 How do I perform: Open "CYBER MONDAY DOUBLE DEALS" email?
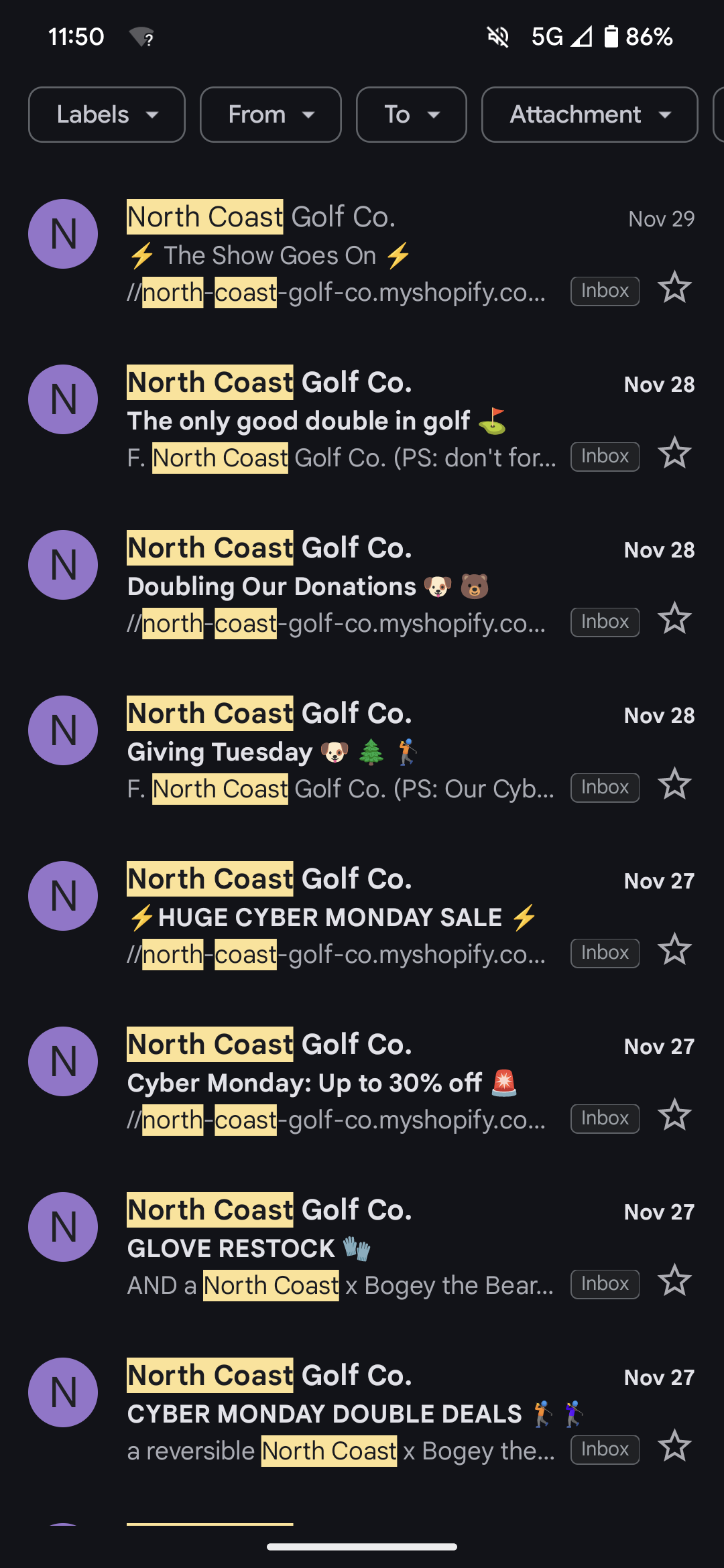[335, 1414]
